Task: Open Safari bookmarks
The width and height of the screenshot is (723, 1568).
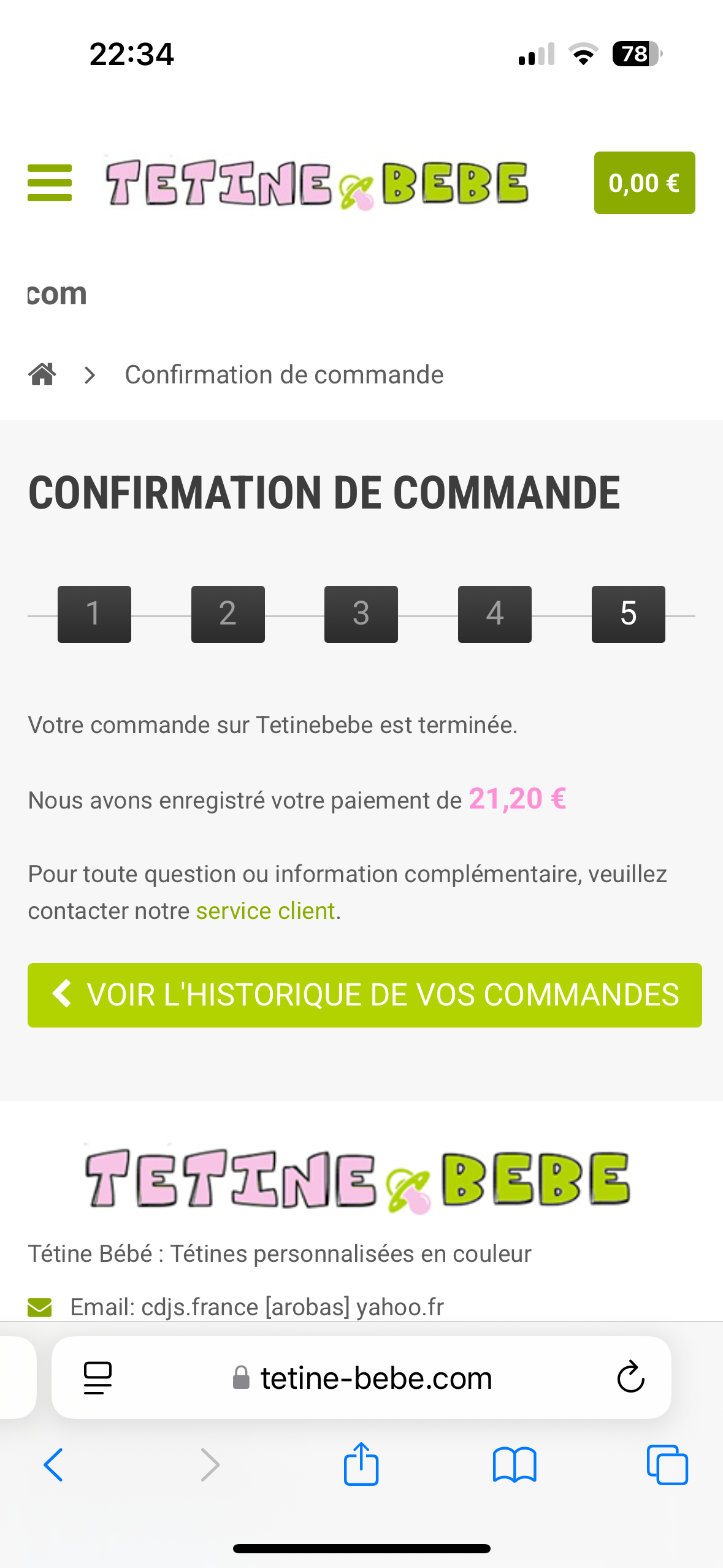Action: pyautogui.click(x=514, y=1465)
